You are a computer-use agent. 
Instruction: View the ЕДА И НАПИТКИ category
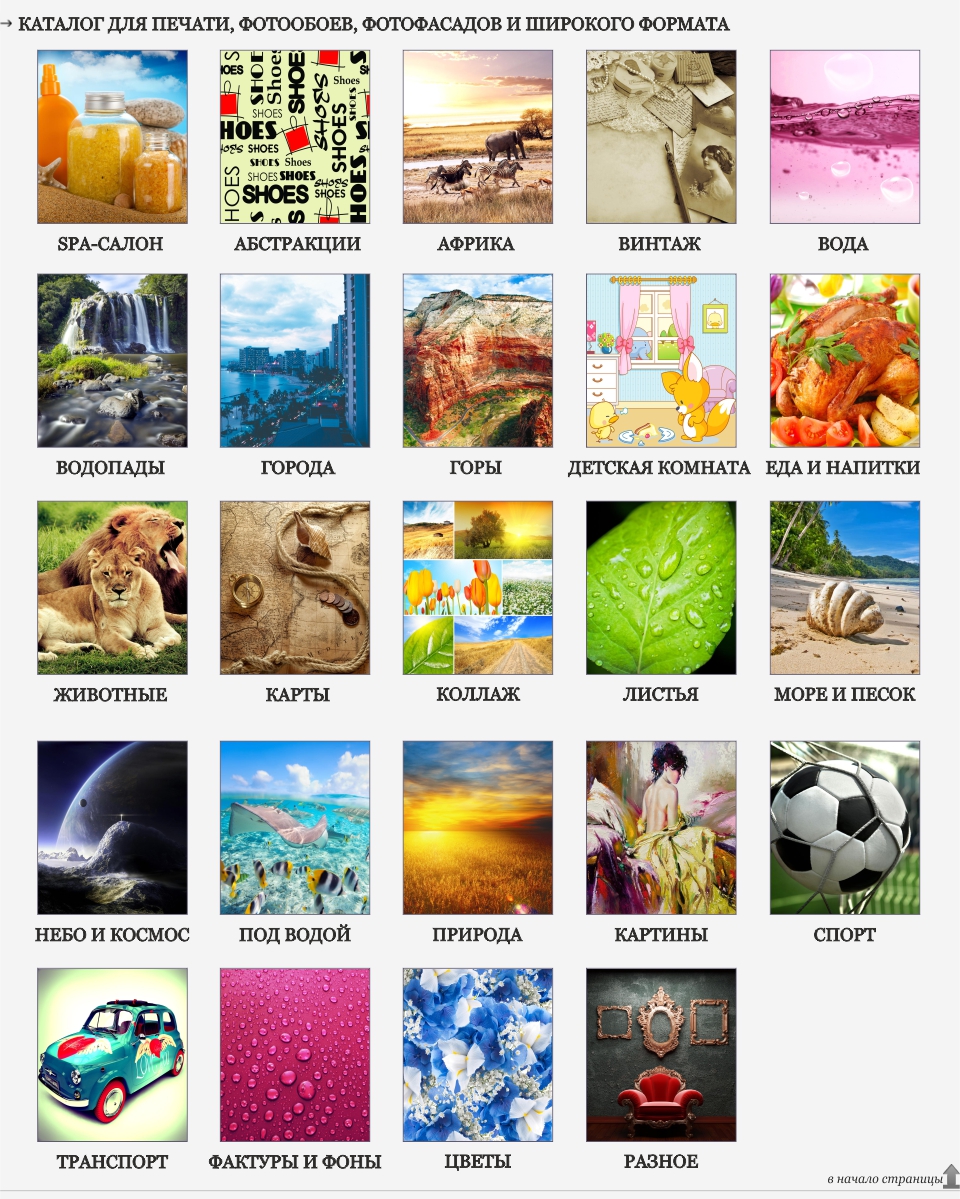click(844, 360)
